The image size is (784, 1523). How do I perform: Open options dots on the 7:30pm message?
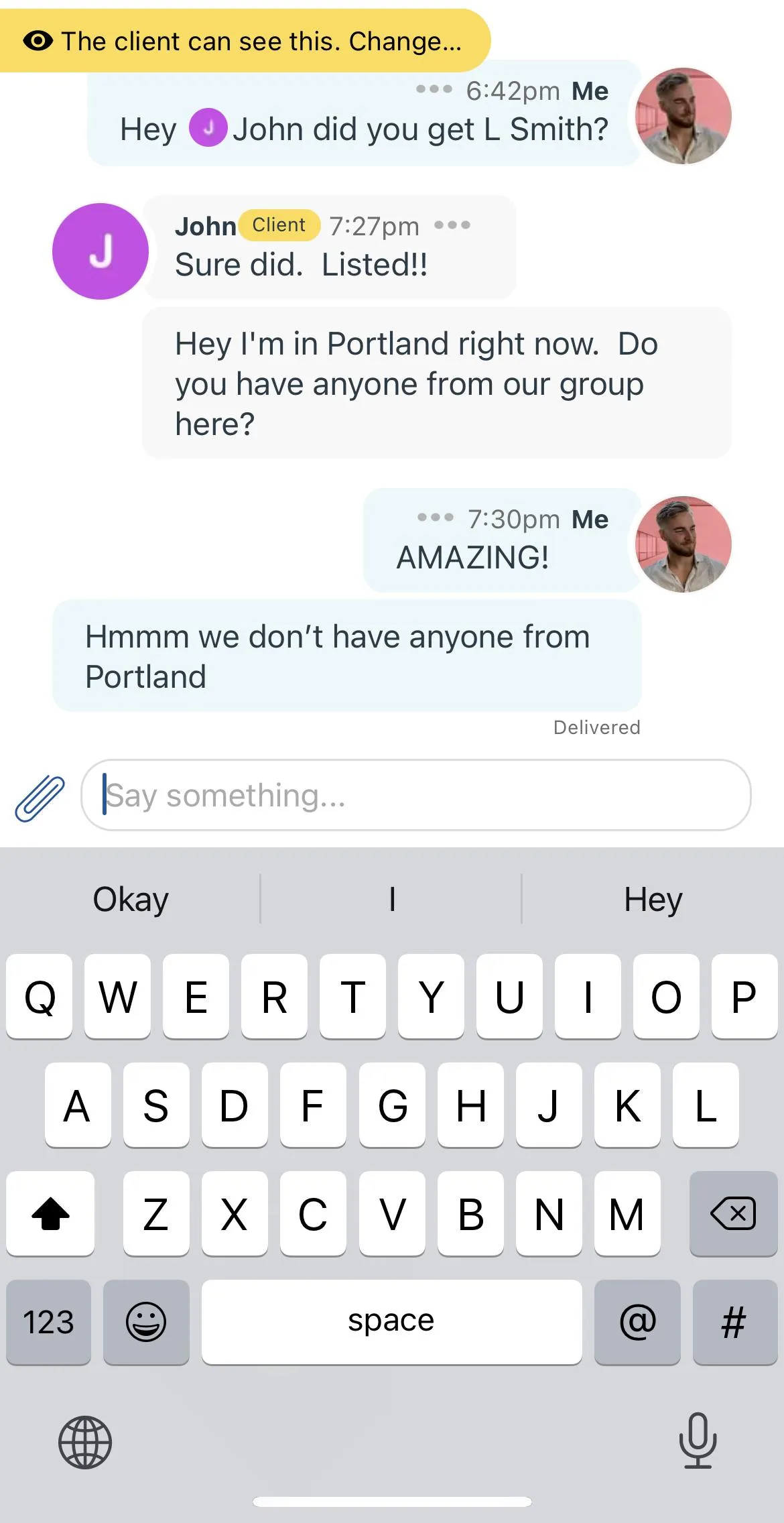point(435,517)
